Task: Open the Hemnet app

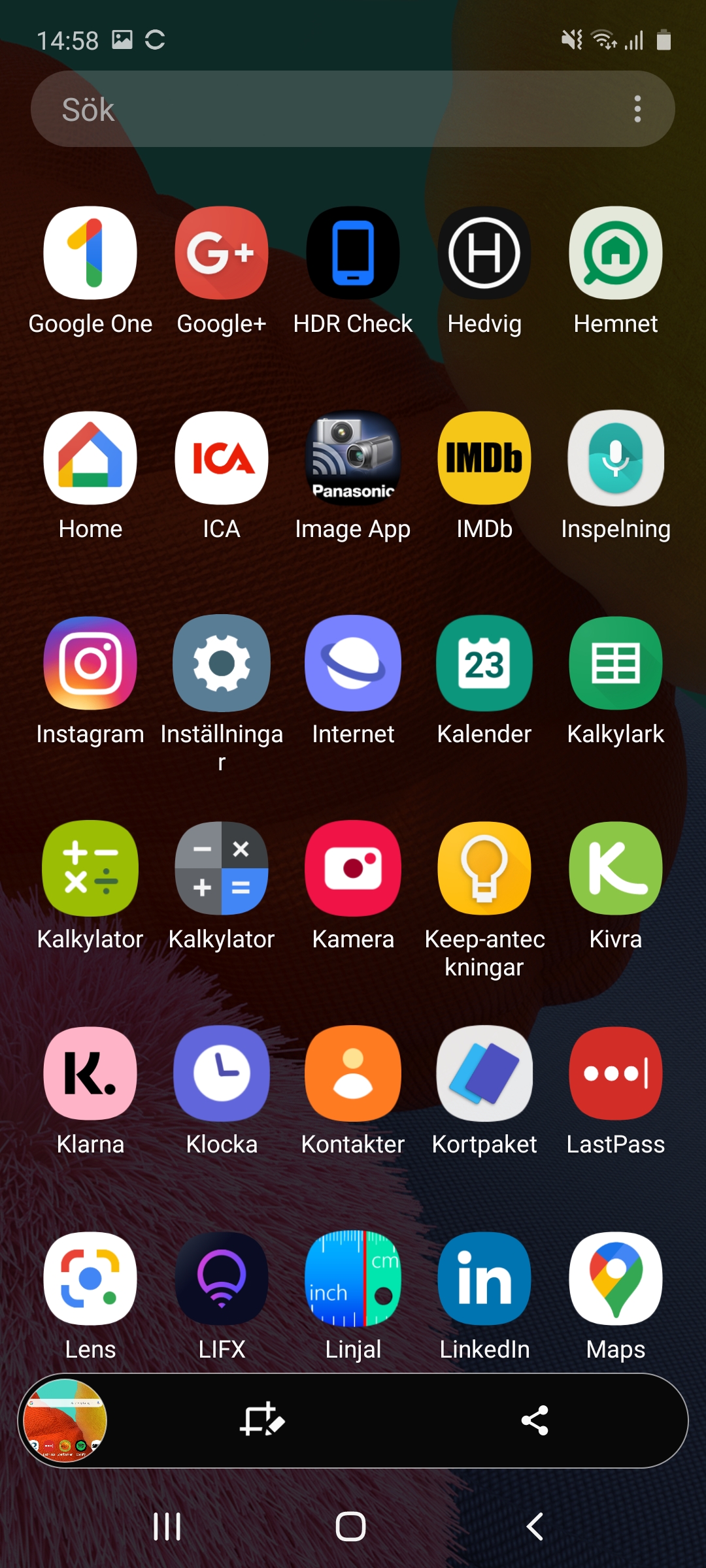Action: coord(615,253)
